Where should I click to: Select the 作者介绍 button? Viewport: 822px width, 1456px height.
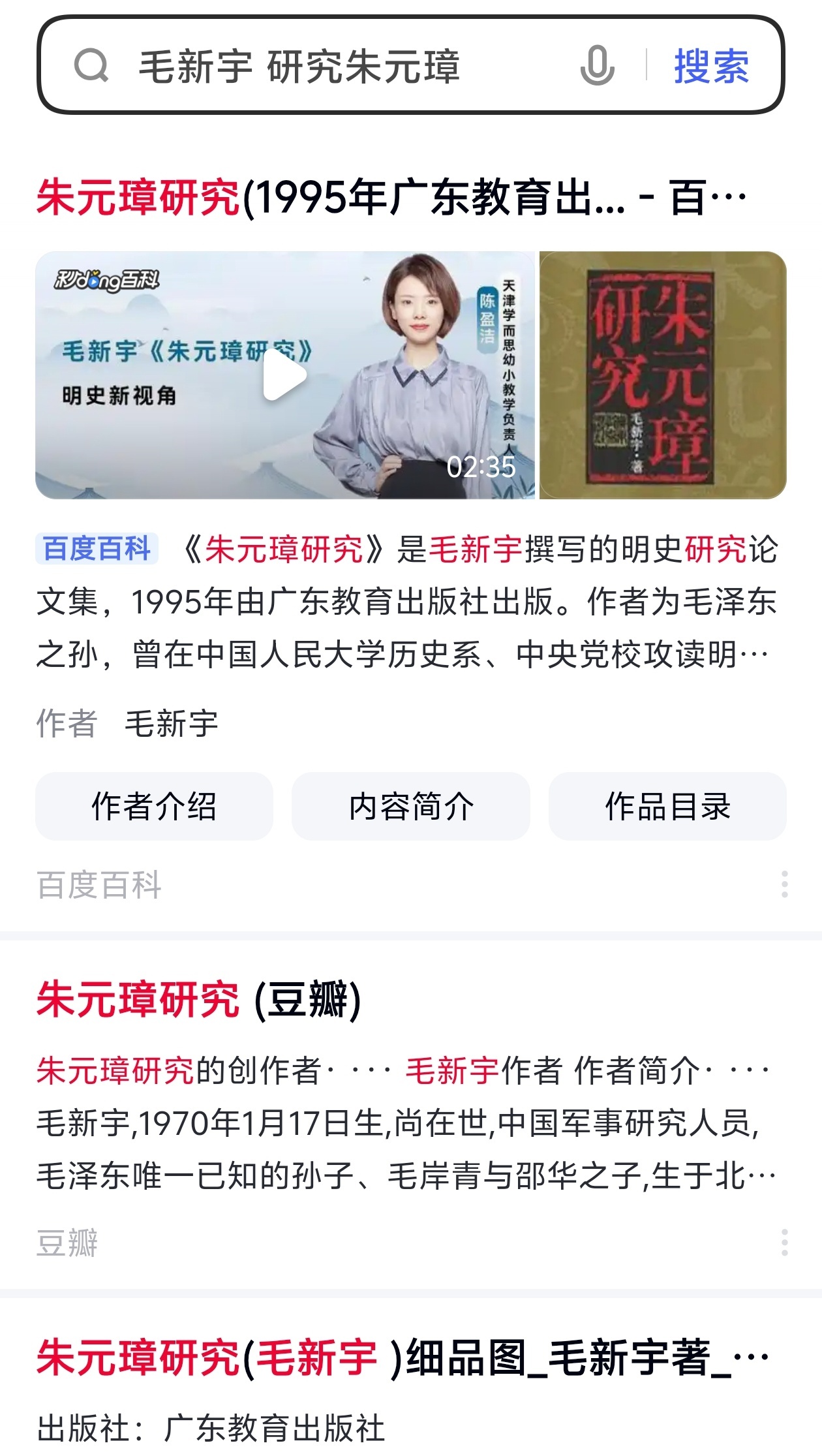(x=155, y=806)
